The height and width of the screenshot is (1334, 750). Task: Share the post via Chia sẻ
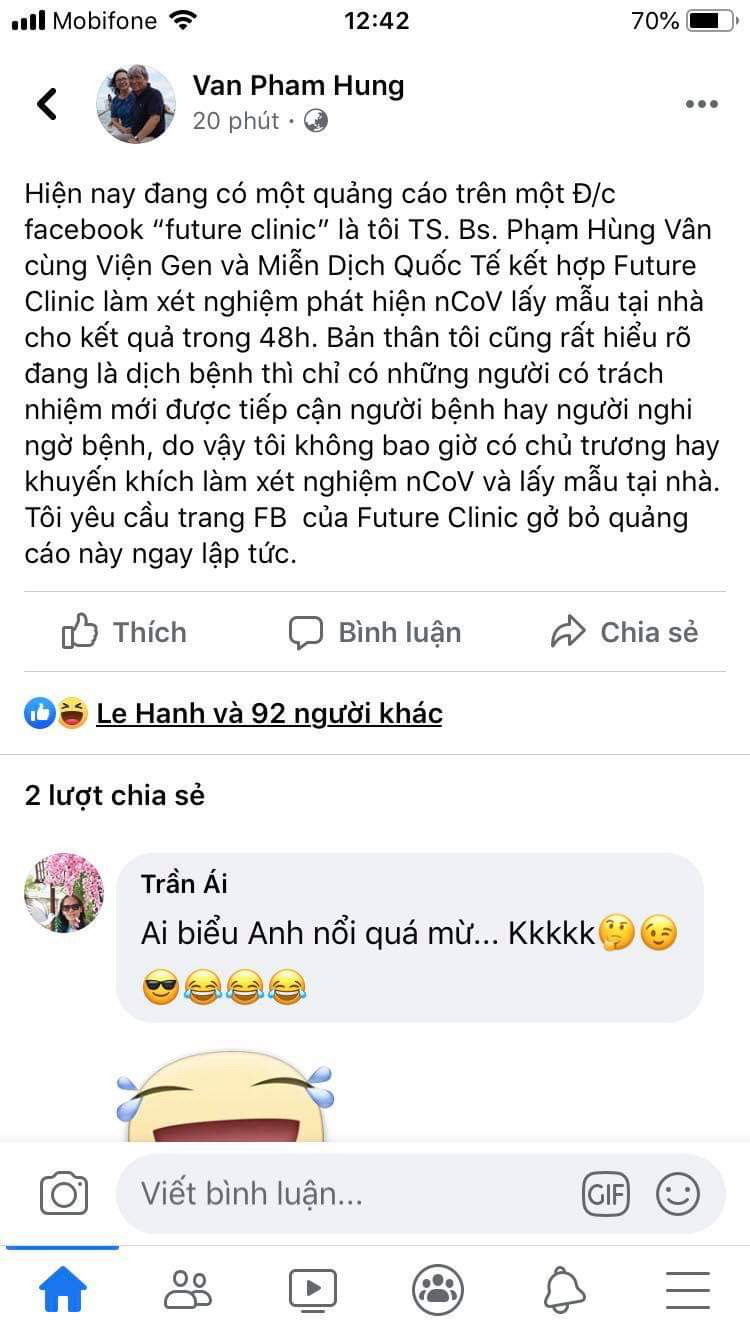click(624, 632)
